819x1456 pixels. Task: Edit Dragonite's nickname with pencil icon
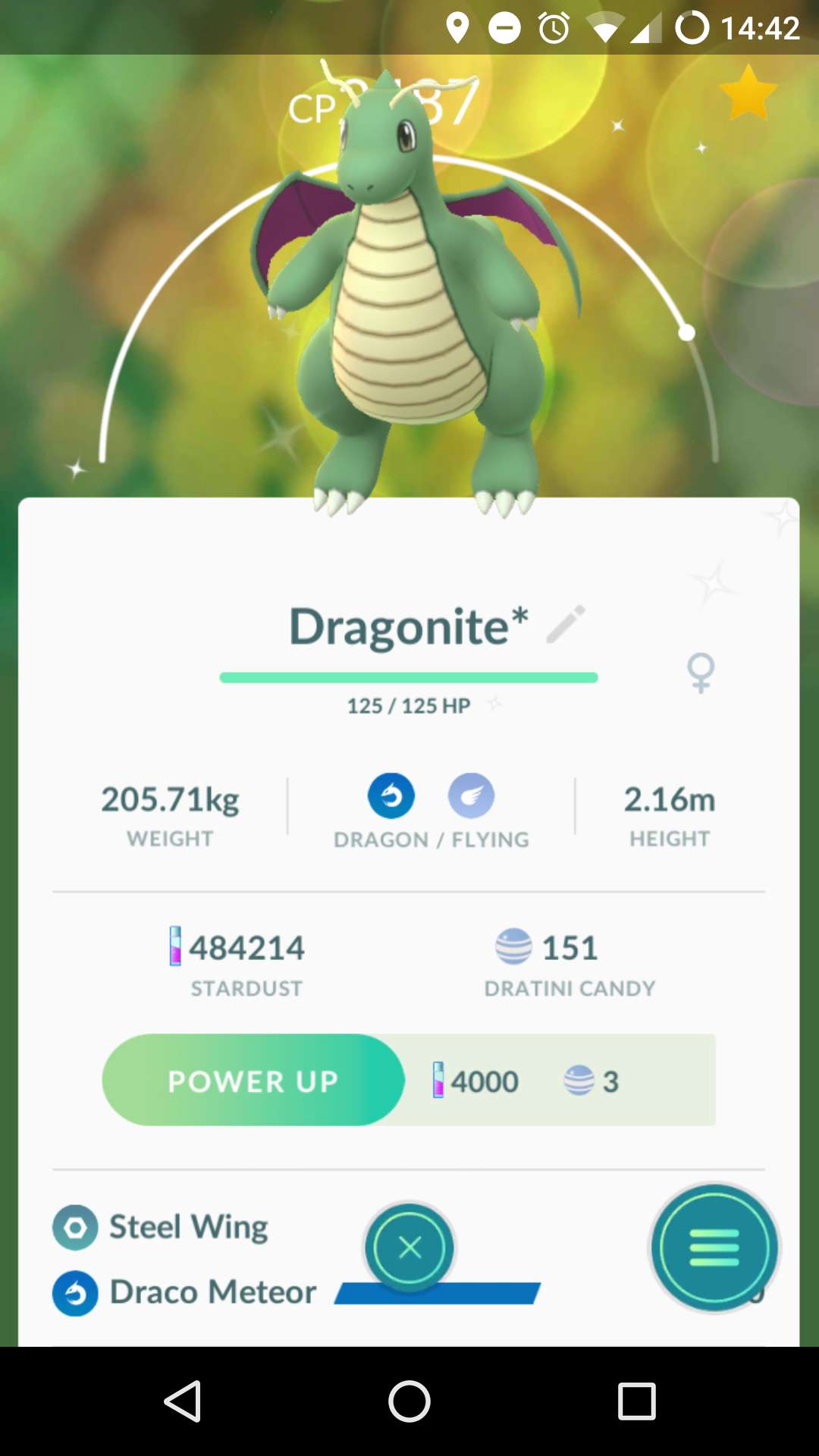point(566,624)
